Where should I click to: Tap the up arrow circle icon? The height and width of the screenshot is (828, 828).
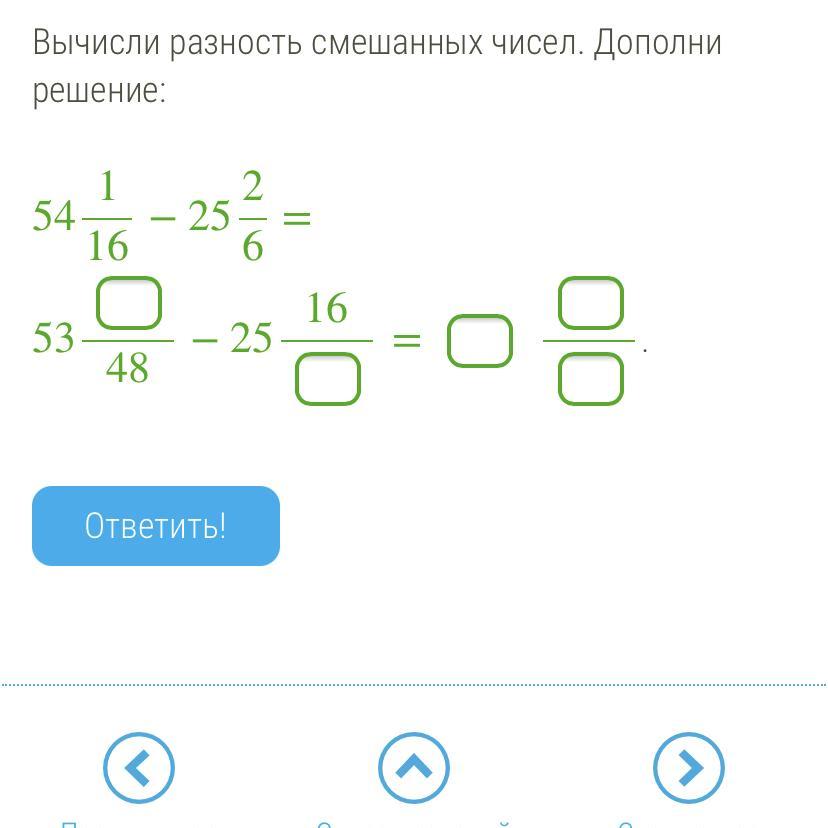(413, 768)
